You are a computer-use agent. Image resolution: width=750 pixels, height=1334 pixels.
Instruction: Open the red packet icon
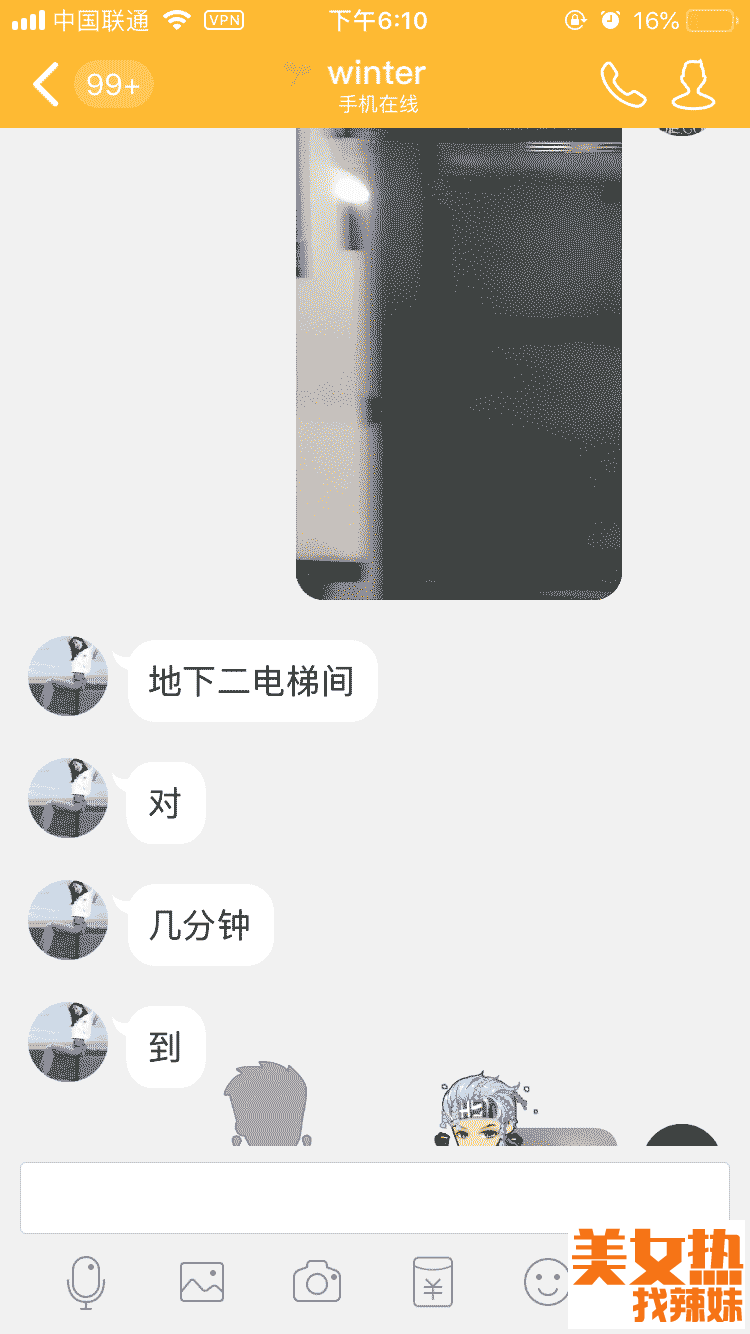tap(433, 1282)
